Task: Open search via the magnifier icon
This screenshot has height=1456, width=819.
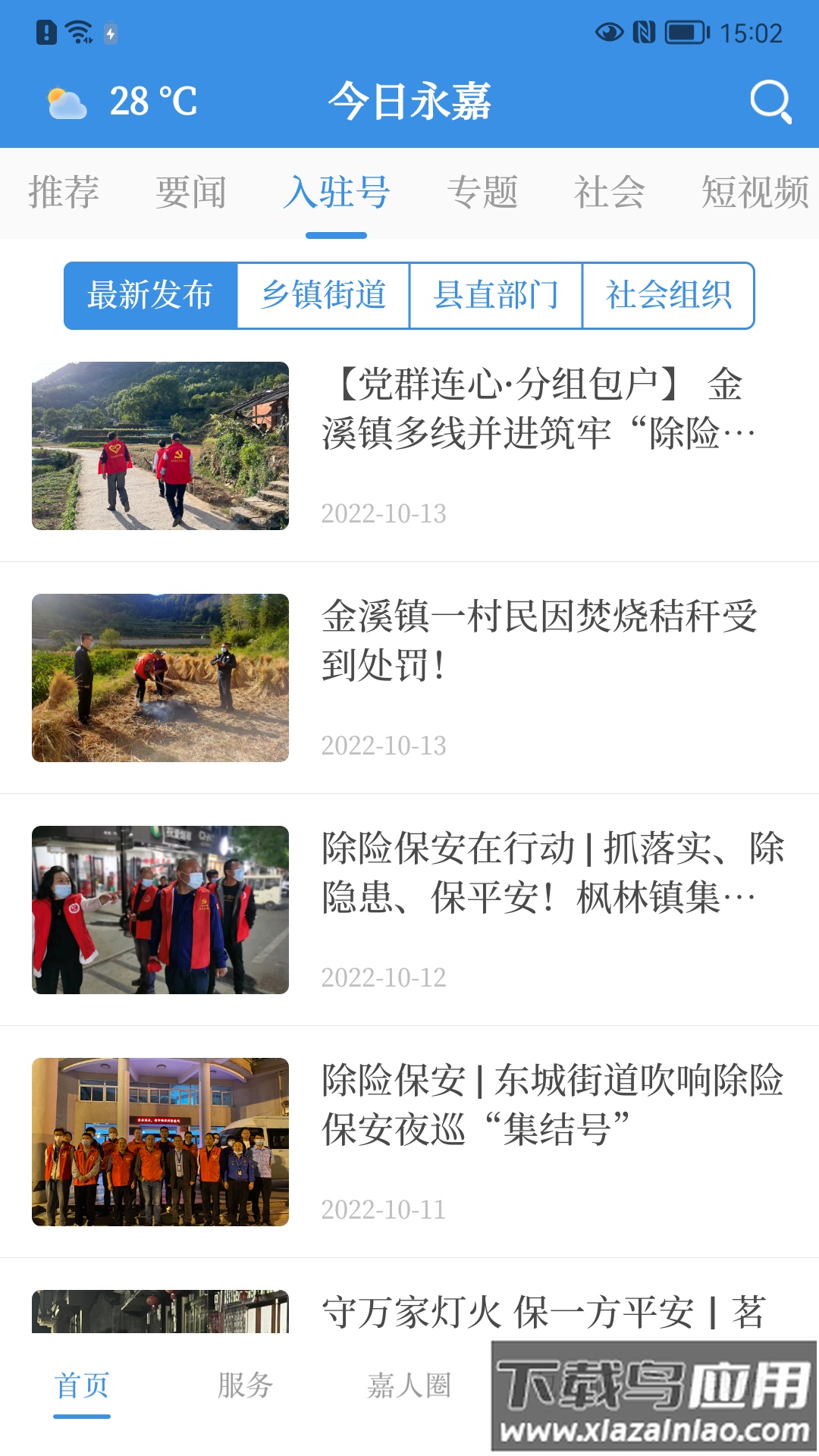Action: [x=770, y=102]
